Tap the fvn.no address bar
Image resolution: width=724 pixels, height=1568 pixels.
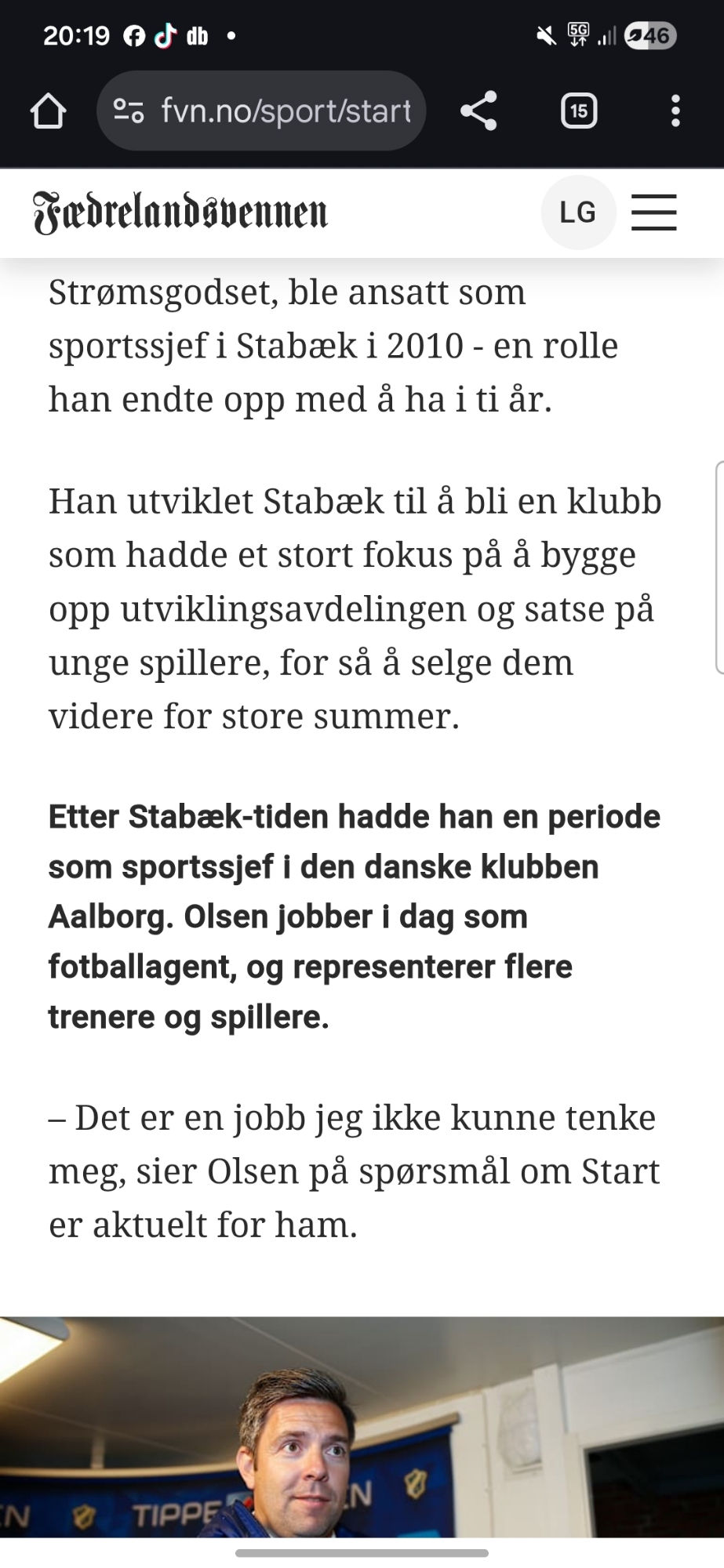coord(286,111)
